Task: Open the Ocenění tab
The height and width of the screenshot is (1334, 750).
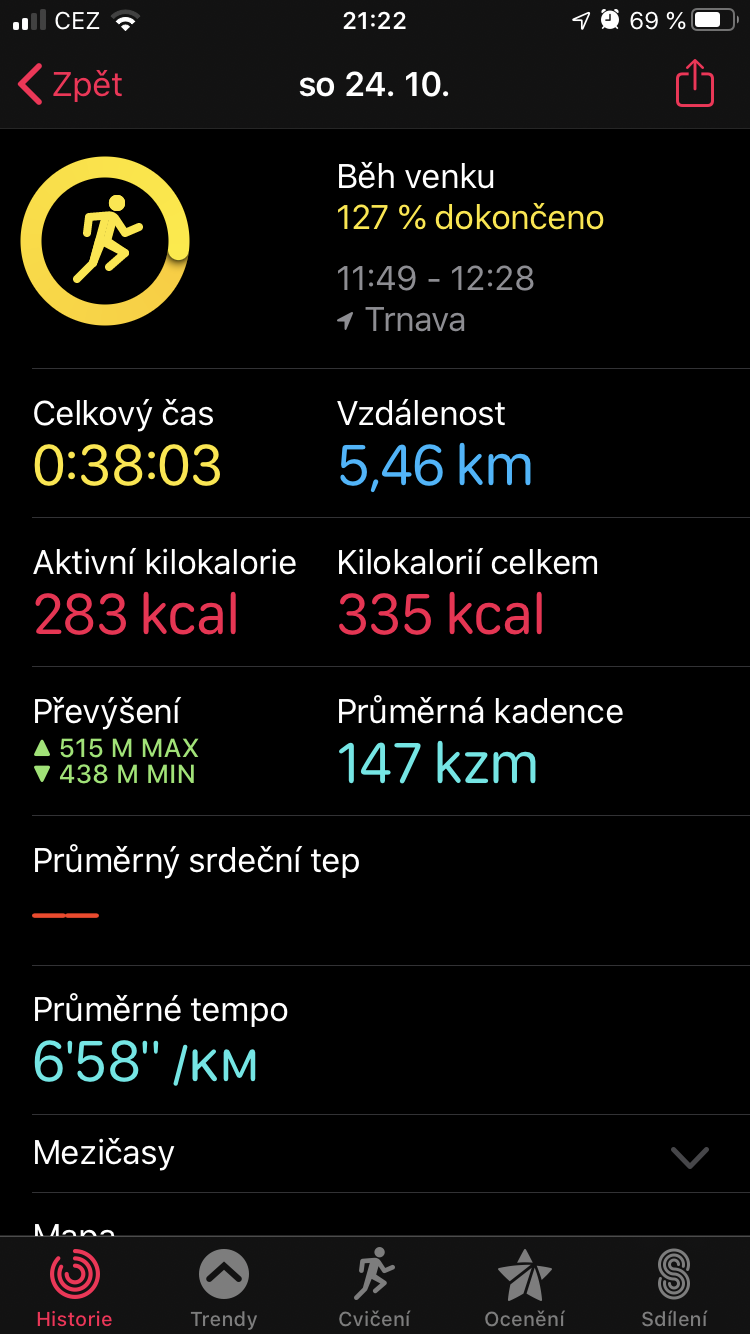Action: pos(525,1288)
